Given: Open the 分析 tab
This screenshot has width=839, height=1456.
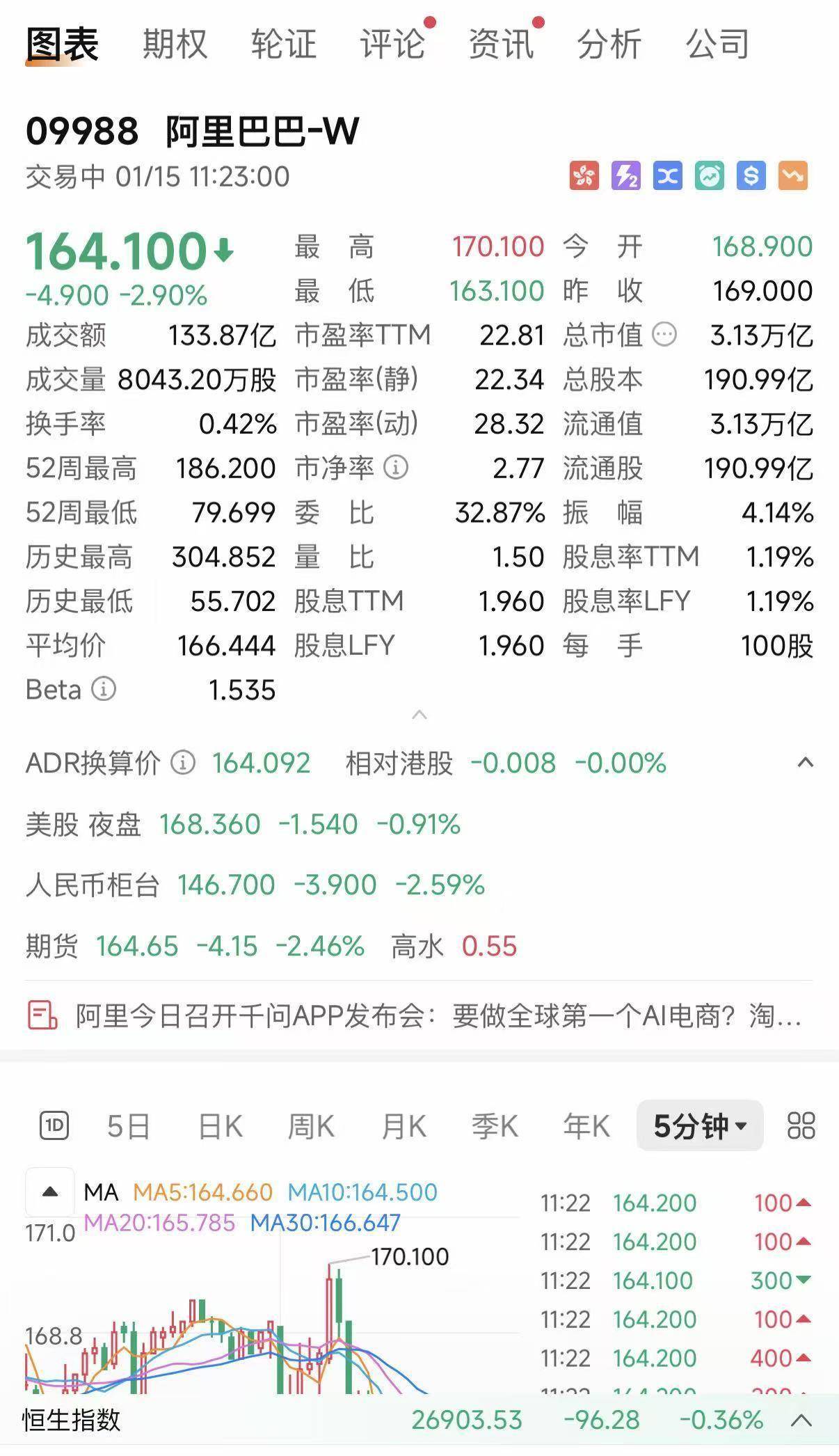Looking at the screenshot, I should (607, 45).
